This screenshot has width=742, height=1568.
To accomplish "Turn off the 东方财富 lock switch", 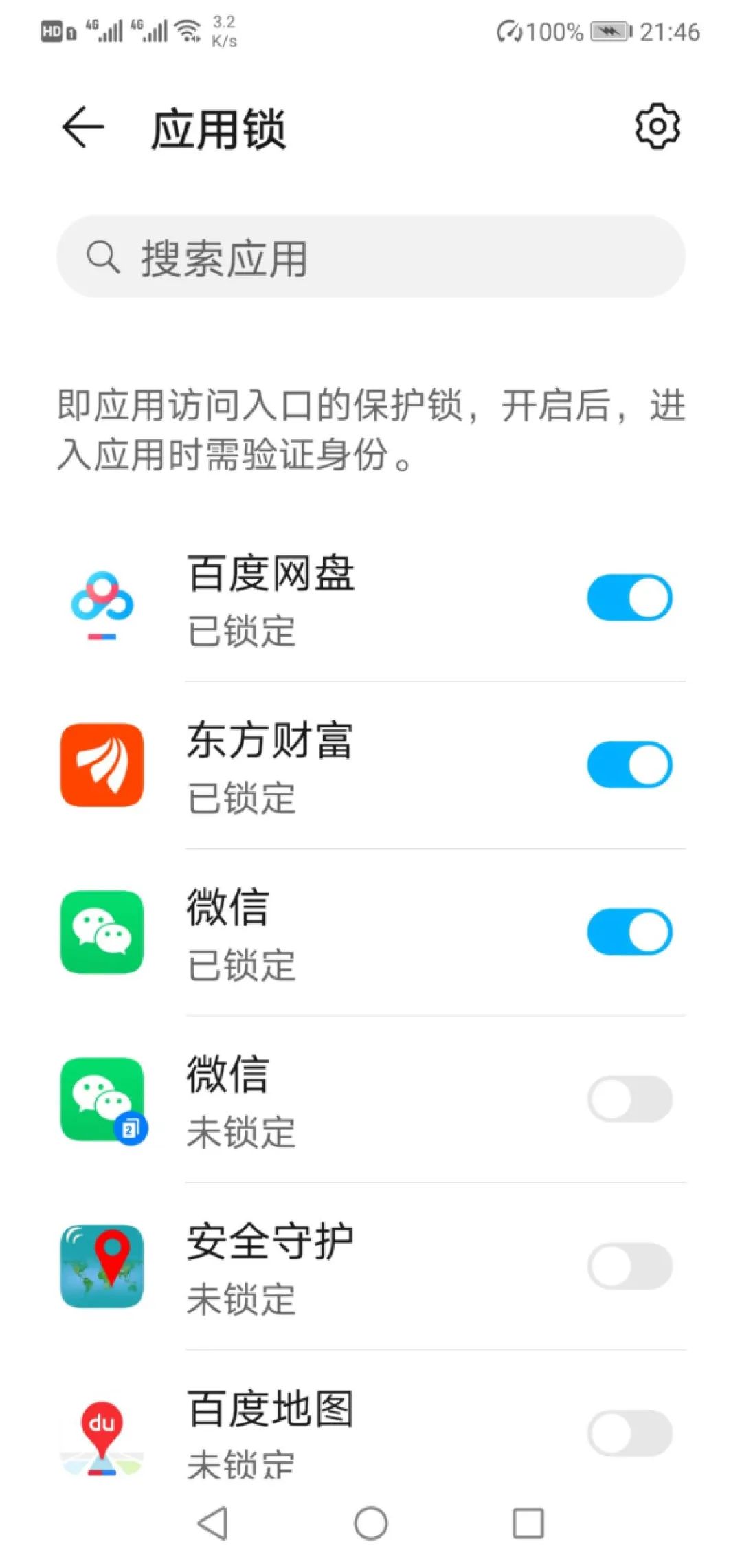I will (629, 764).
